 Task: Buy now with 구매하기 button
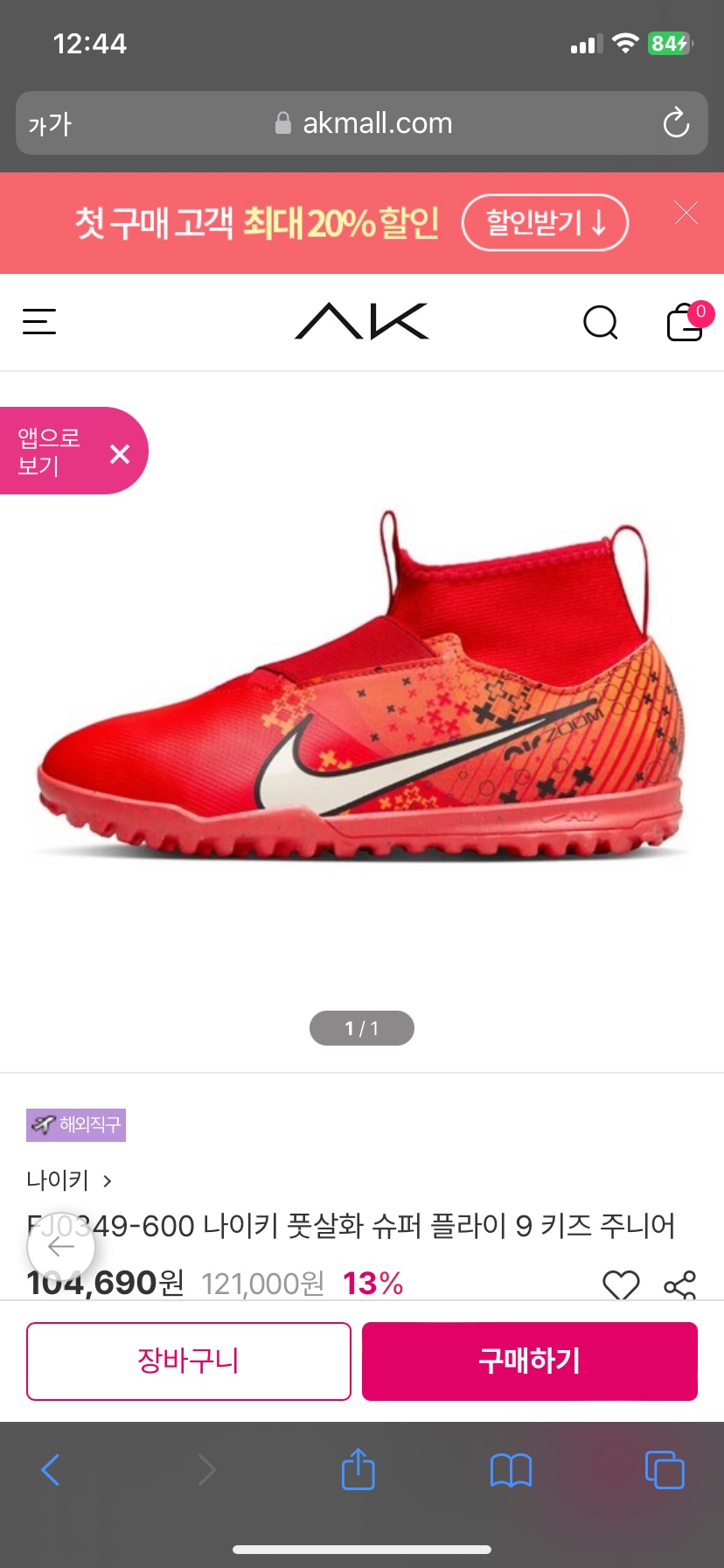point(530,1361)
